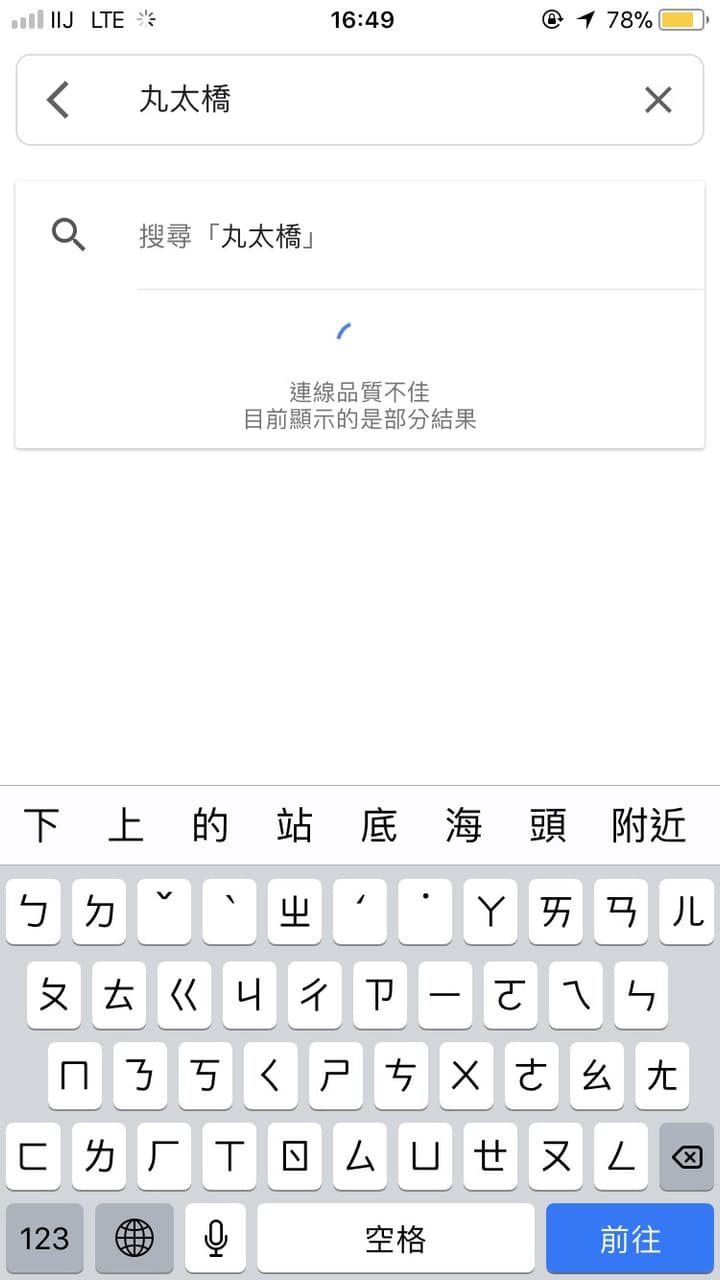The height and width of the screenshot is (1280, 720).
Task: Go back using the back arrow
Action: click(58, 100)
